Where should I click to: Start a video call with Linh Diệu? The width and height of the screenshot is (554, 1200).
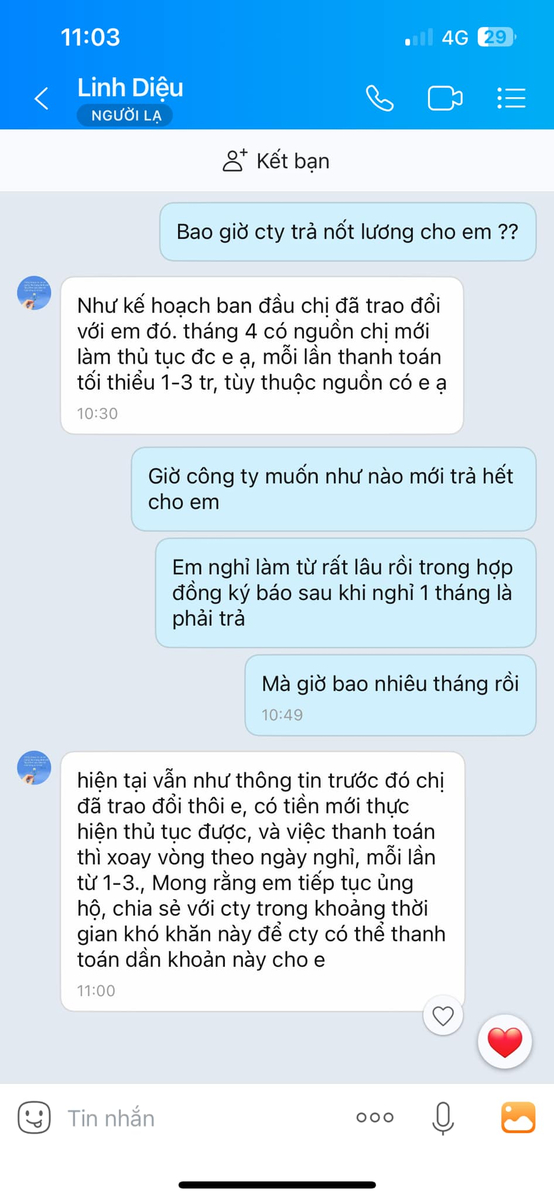click(x=444, y=98)
